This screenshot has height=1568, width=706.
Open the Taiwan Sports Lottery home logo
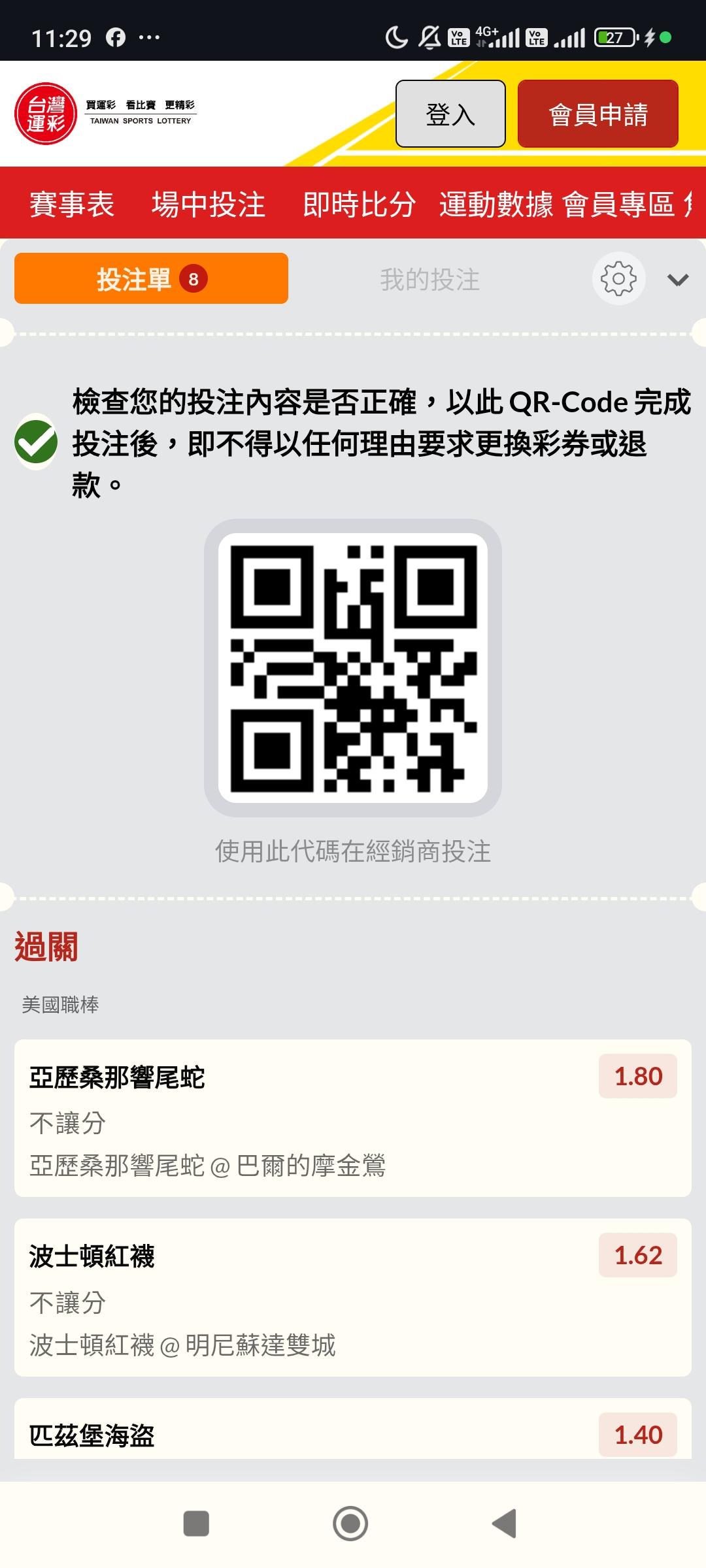point(105,114)
